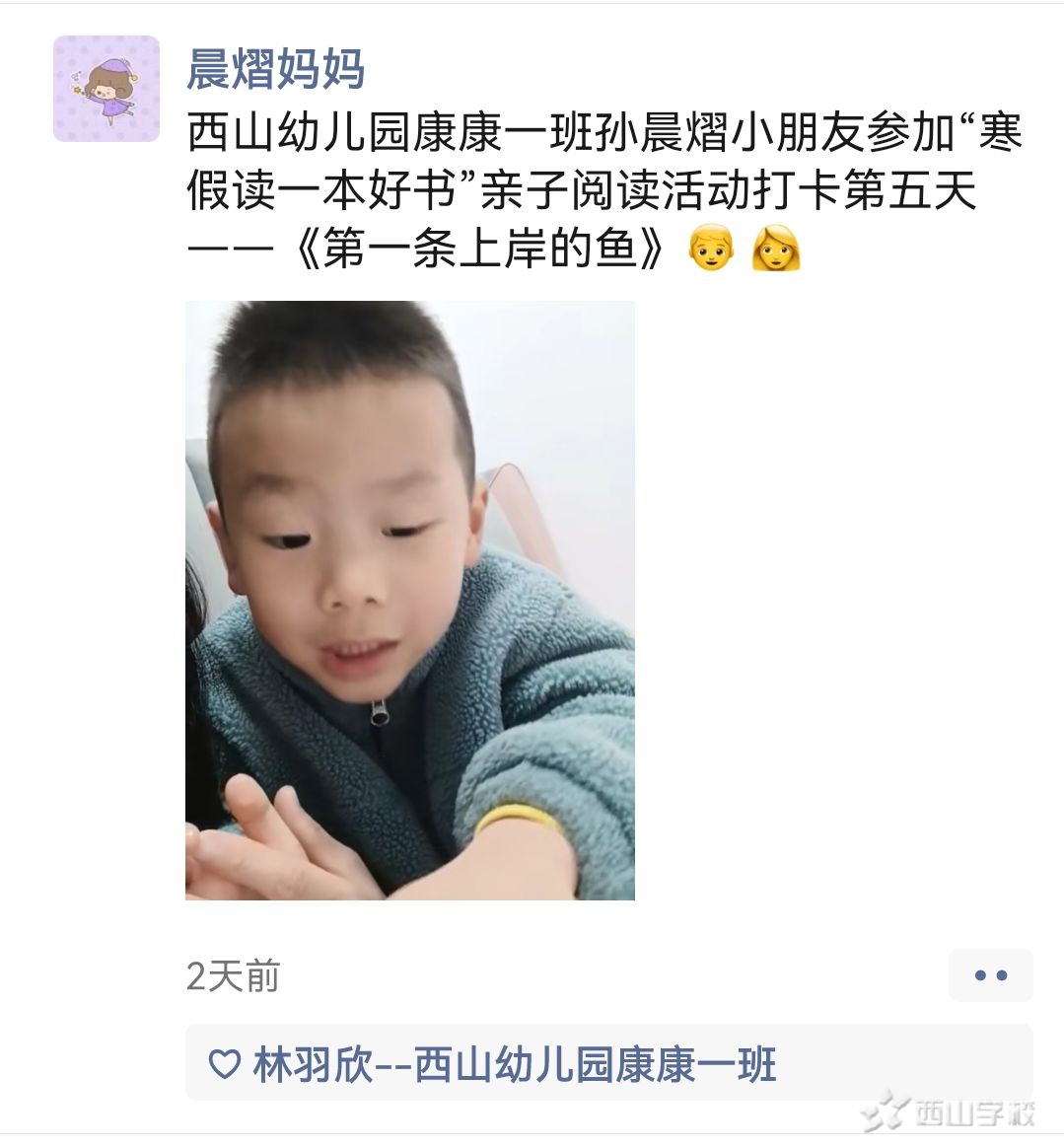Open liker 林羽欣--西山幼儿园康康一班's profile
The width and height of the screenshot is (1064, 1148).
pos(514,1065)
